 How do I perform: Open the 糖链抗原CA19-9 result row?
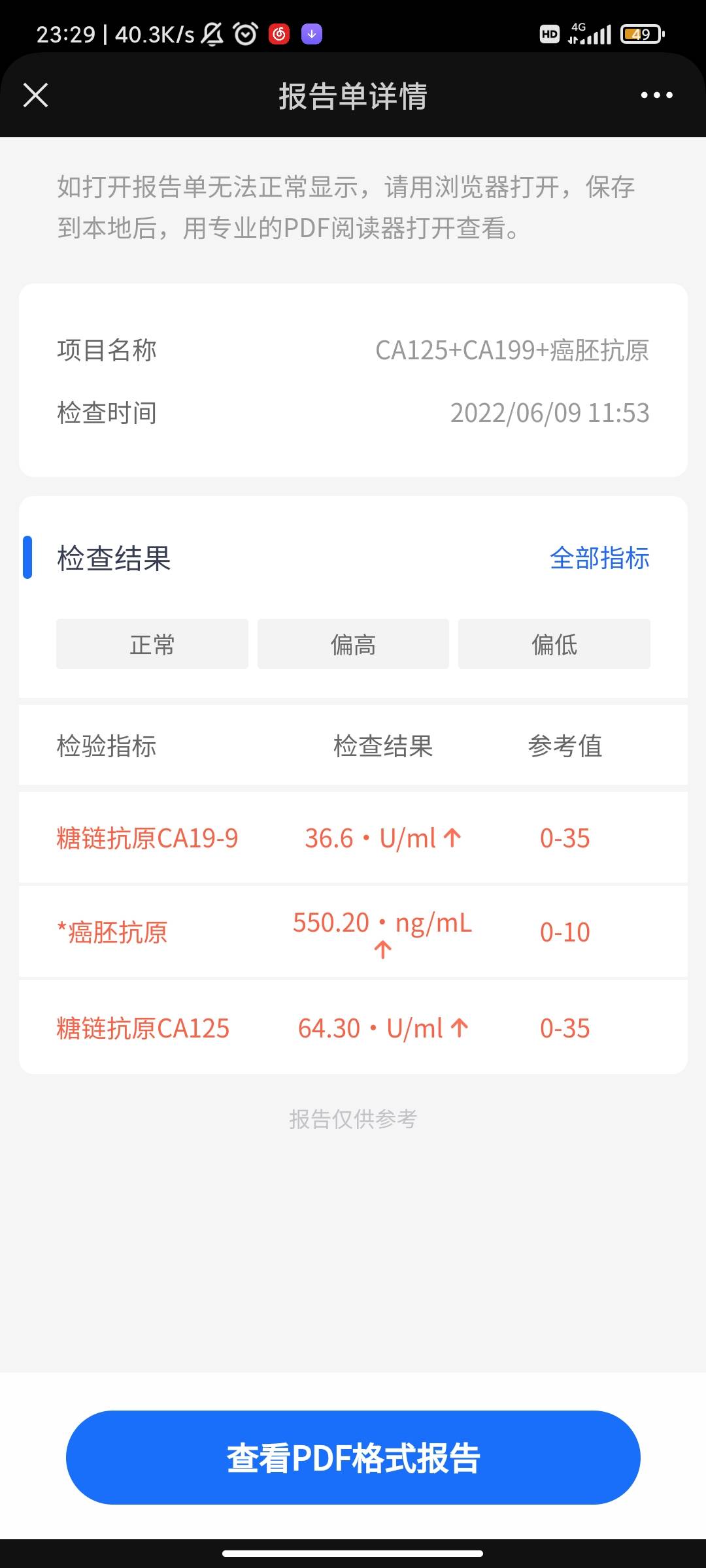pos(353,838)
